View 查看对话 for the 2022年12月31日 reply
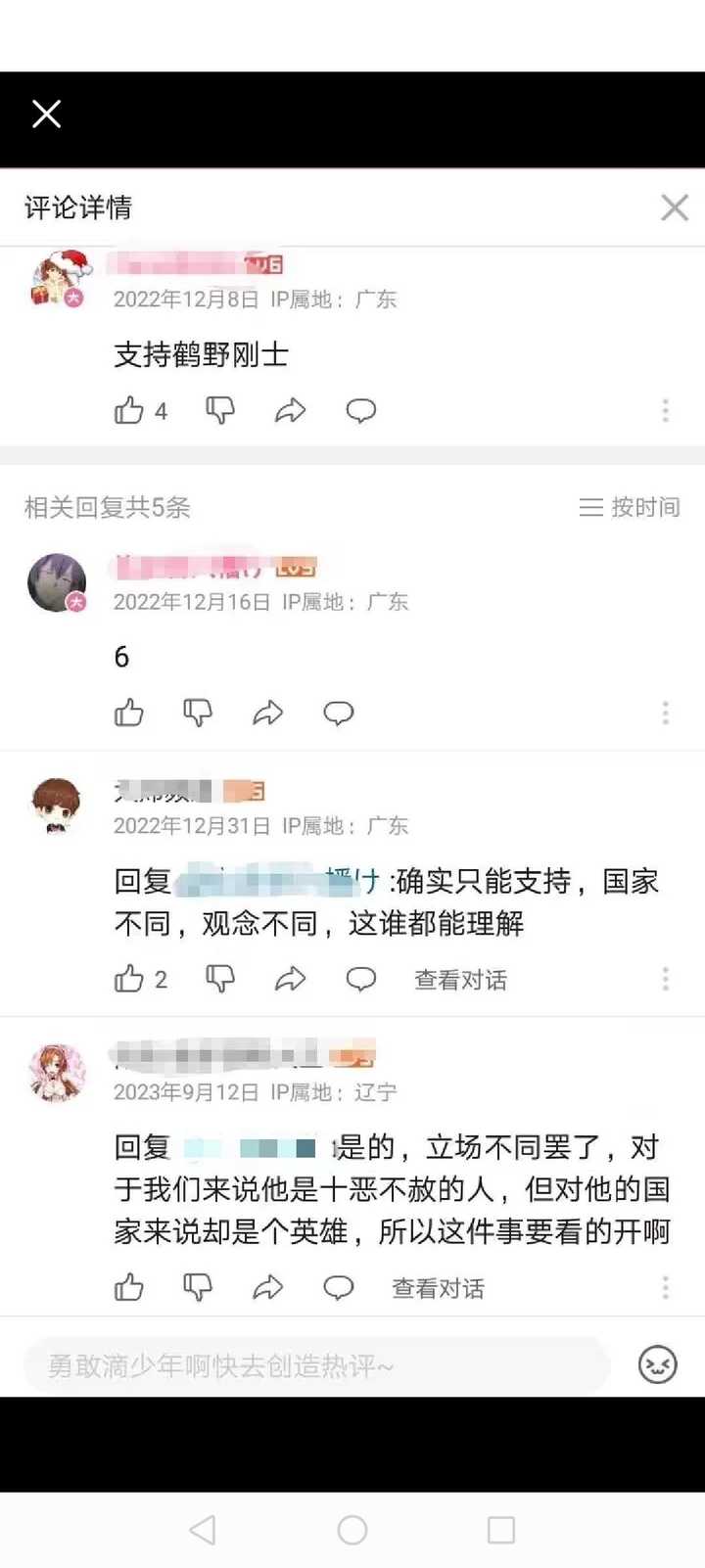The width and height of the screenshot is (705, 1568). 460,980
